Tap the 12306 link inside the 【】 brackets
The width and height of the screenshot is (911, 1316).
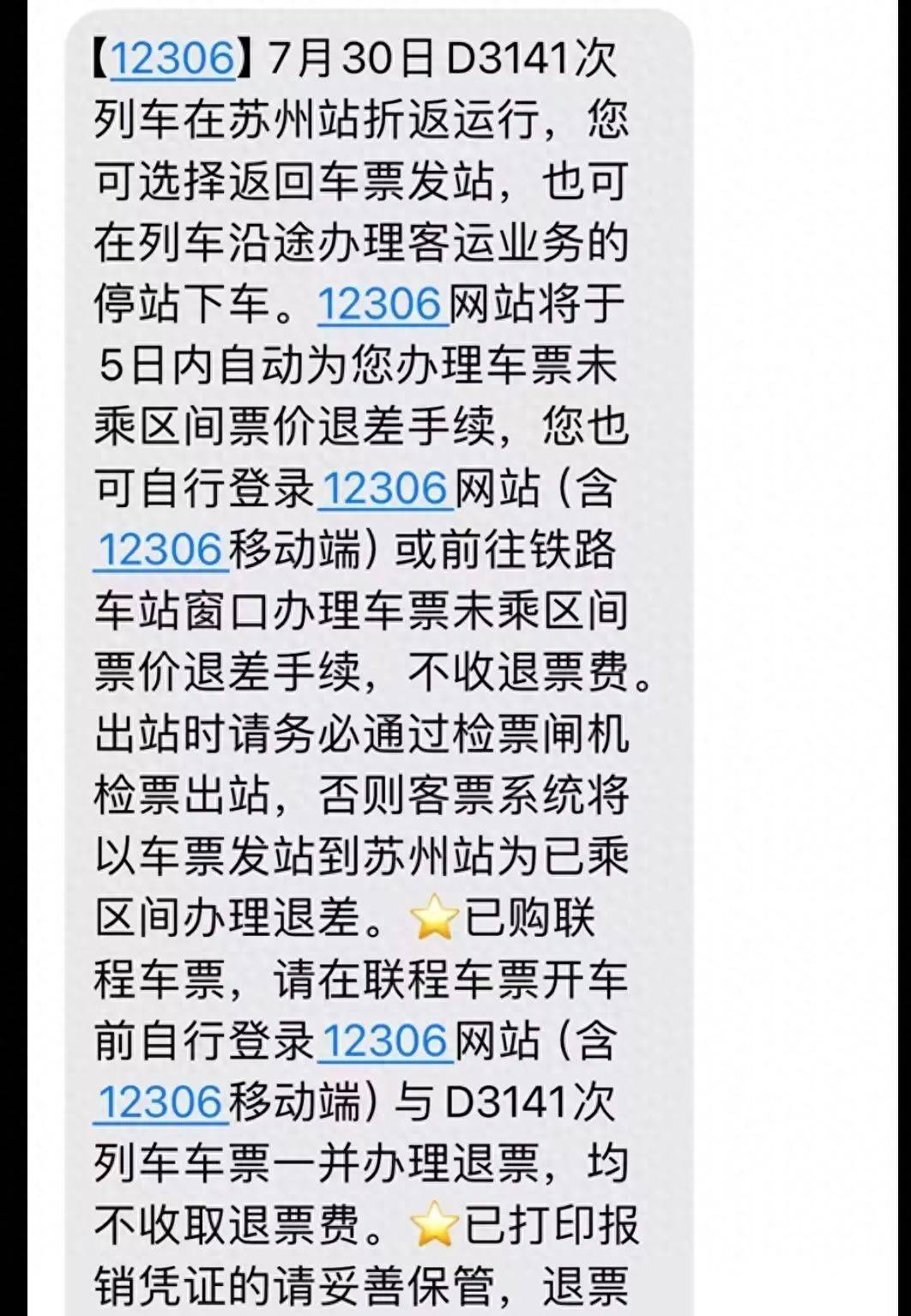[172, 59]
